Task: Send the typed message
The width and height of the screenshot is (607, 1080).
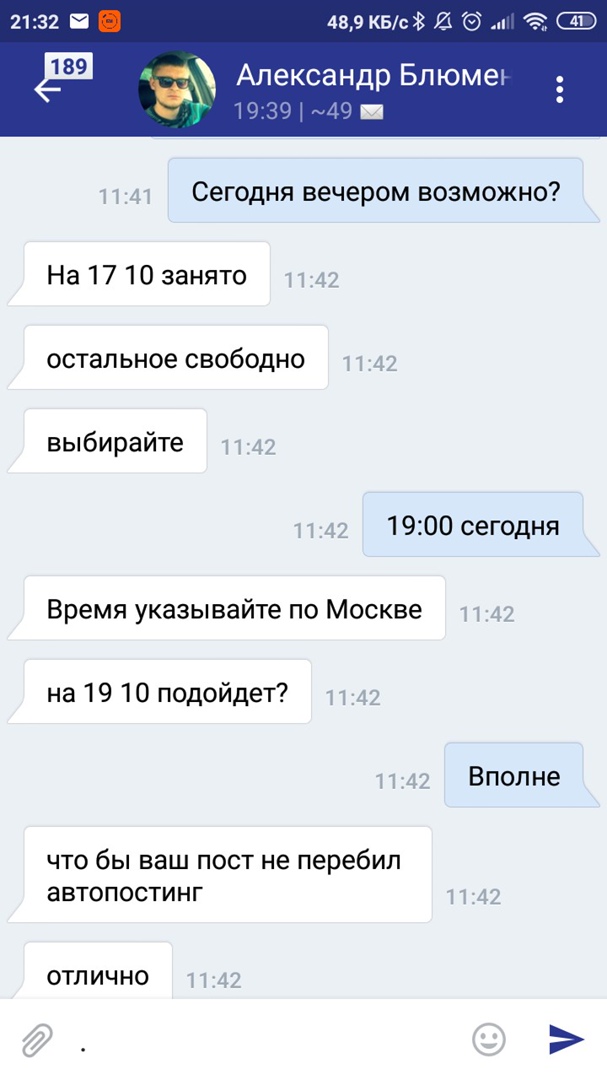Action: click(x=565, y=1040)
